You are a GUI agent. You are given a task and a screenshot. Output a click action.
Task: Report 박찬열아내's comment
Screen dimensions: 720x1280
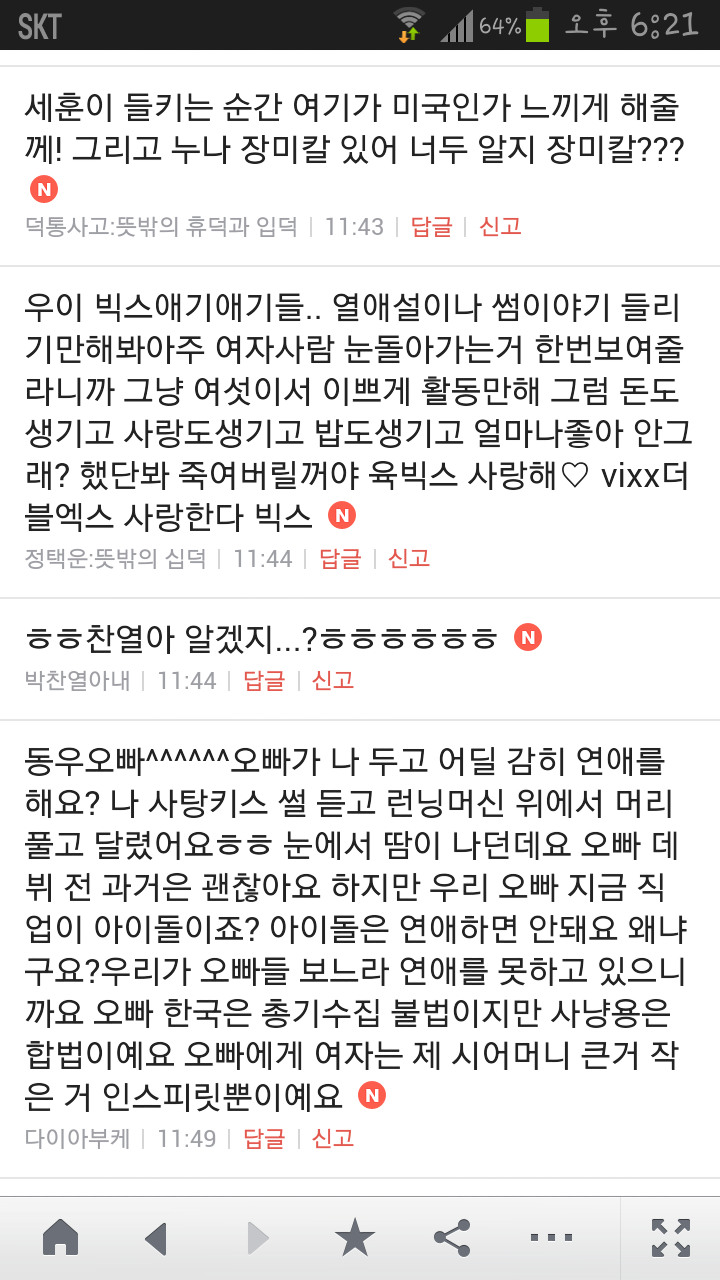pyautogui.click(x=333, y=681)
